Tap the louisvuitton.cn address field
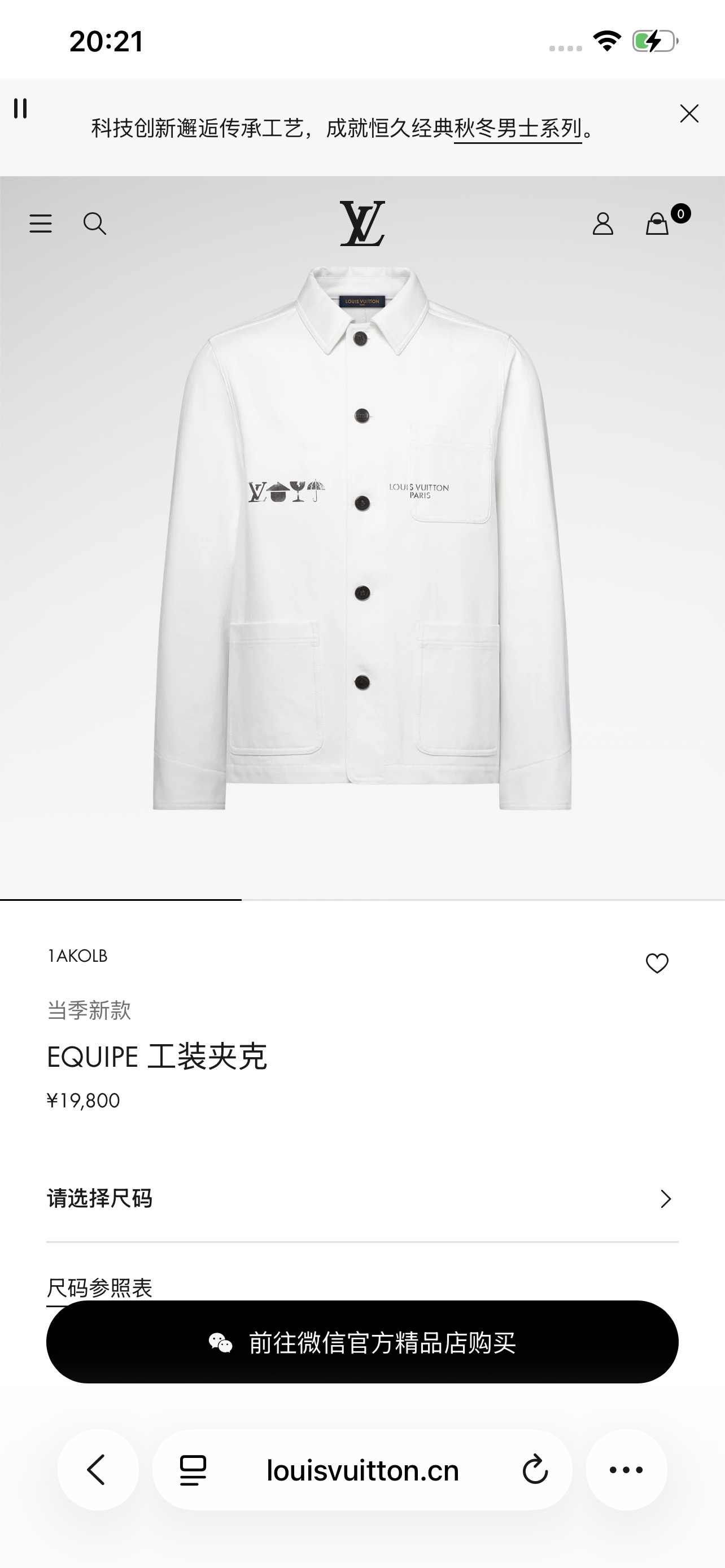Image resolution: width=725 pixels, height=1568 pixels. point(362,1470)
